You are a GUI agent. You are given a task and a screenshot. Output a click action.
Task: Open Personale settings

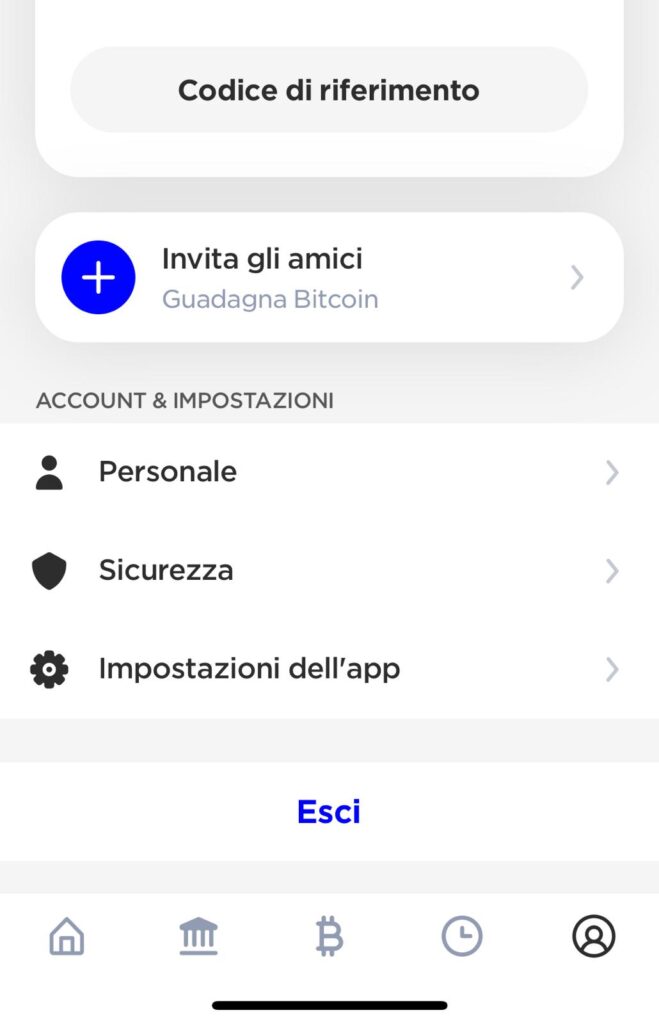[329, 472]
